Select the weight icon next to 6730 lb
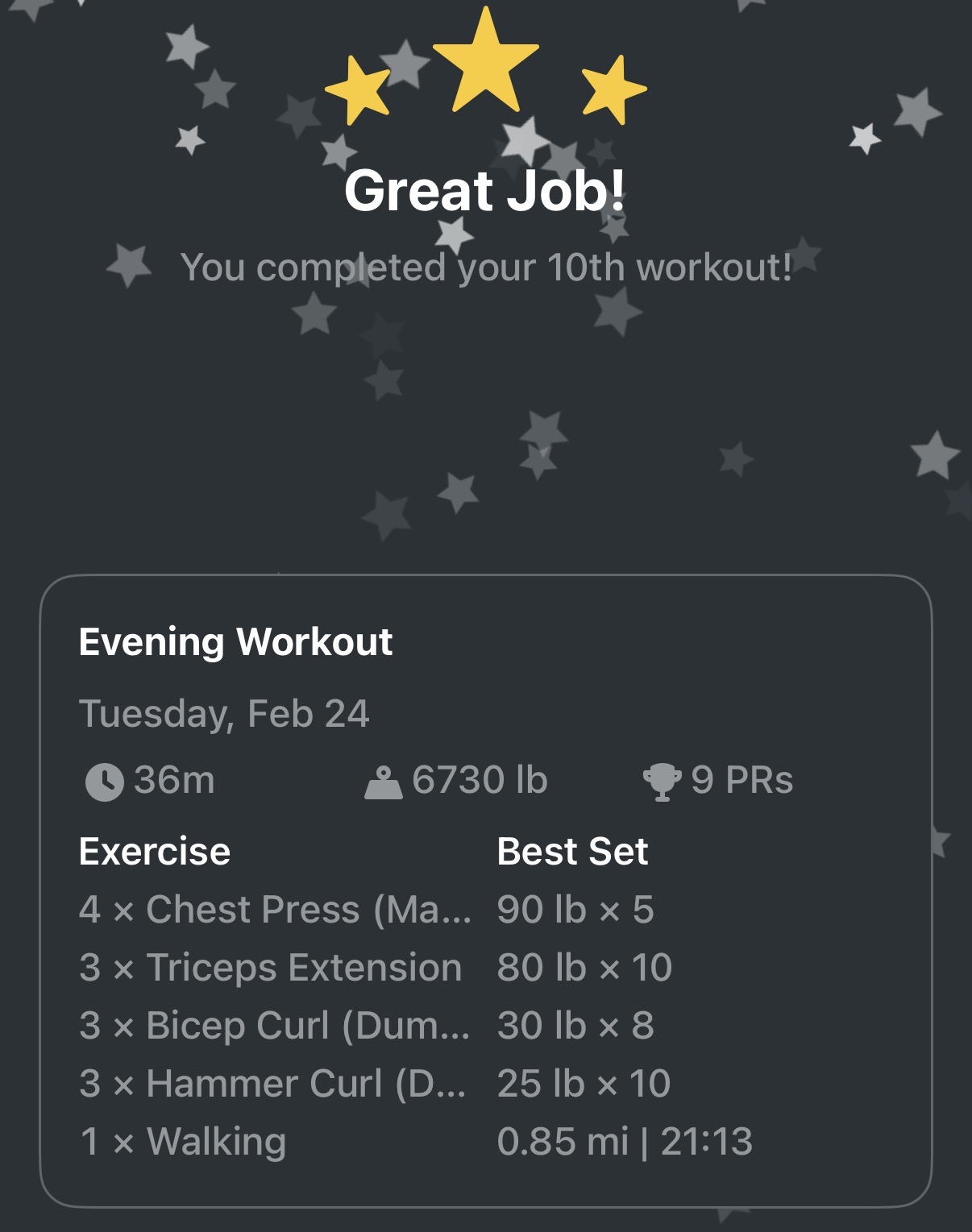 pos(385,779)
